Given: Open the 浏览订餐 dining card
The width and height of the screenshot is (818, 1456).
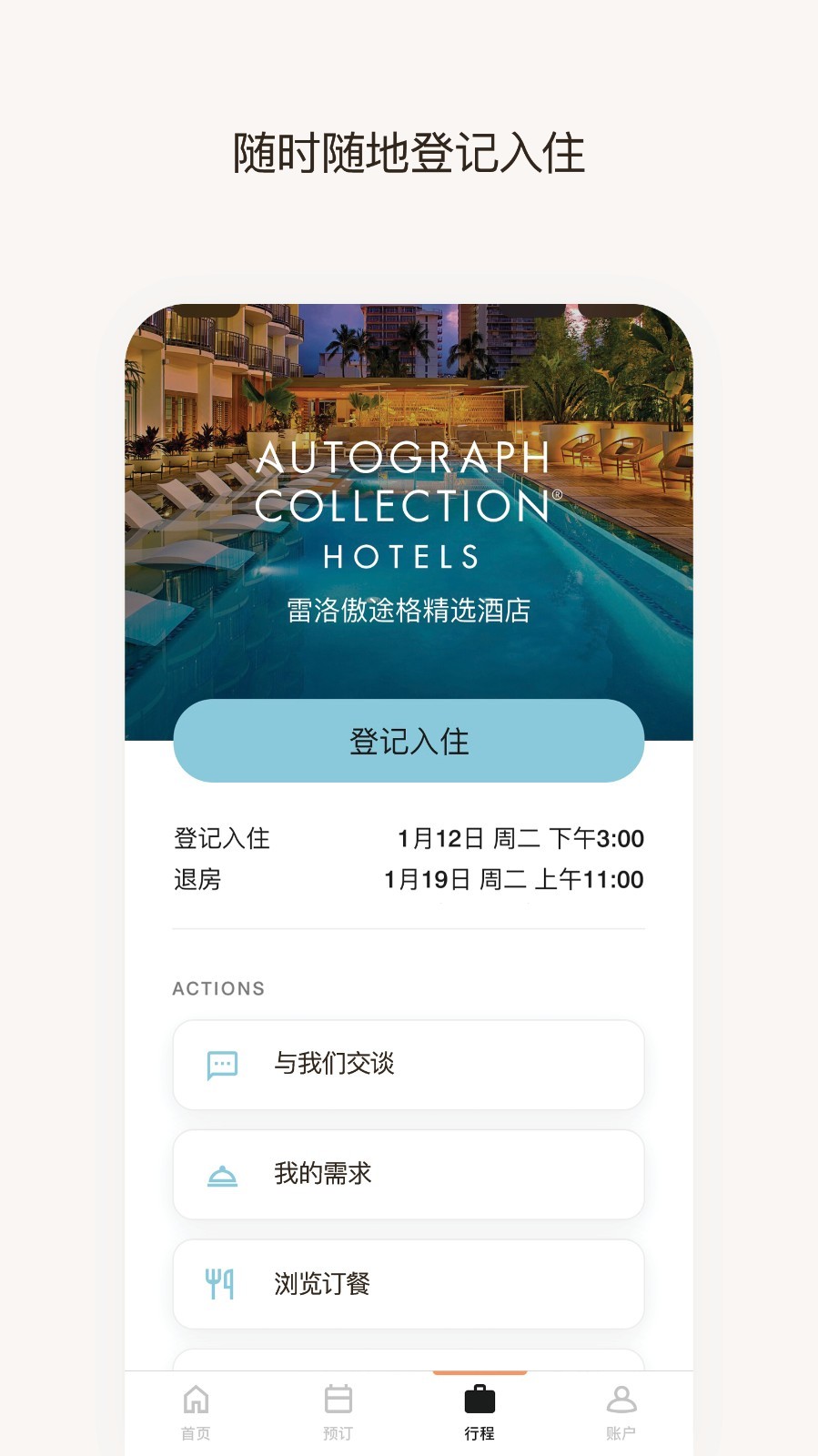Looking at the screenshot, I should coord(409,1284).
